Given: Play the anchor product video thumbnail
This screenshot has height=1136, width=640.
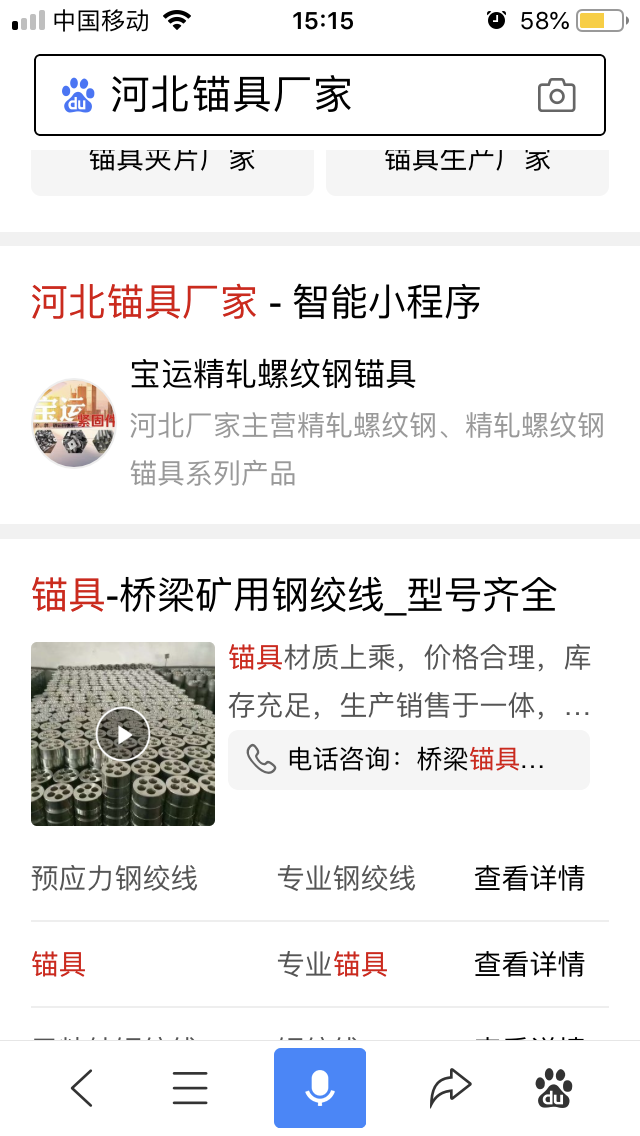Looking at the screenshot, I should point(123,734).
